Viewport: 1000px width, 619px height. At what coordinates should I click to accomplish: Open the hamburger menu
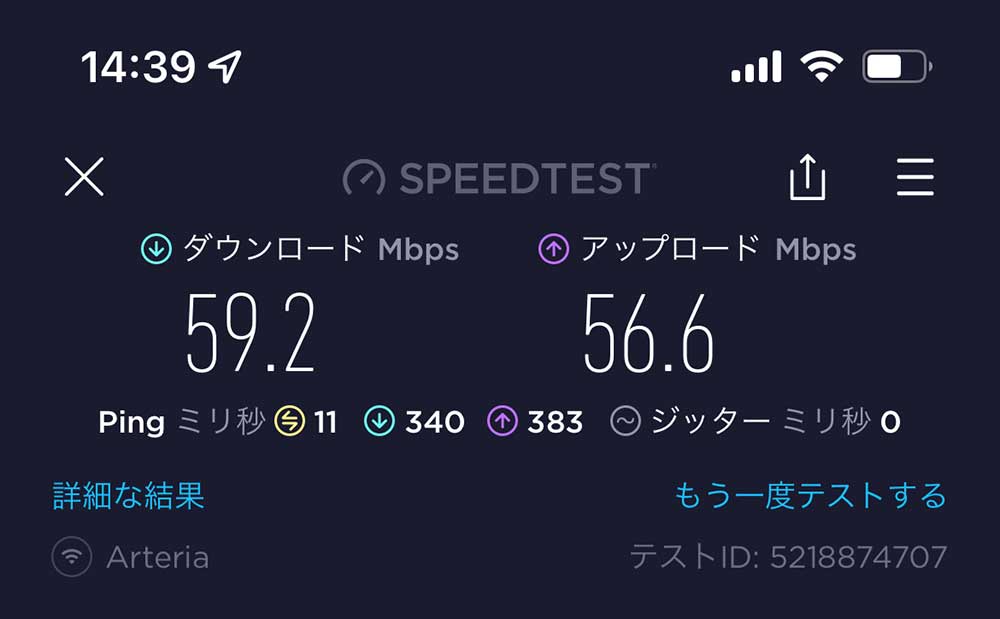click(x=915, y=178)
